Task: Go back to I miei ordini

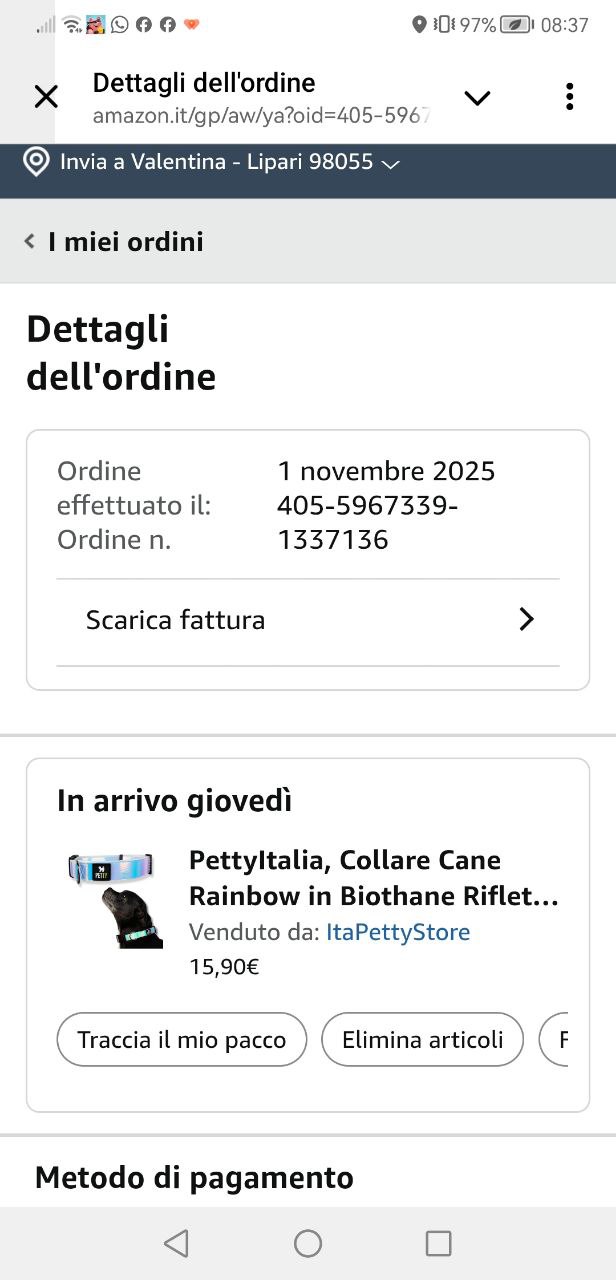Action: point(115,241)
